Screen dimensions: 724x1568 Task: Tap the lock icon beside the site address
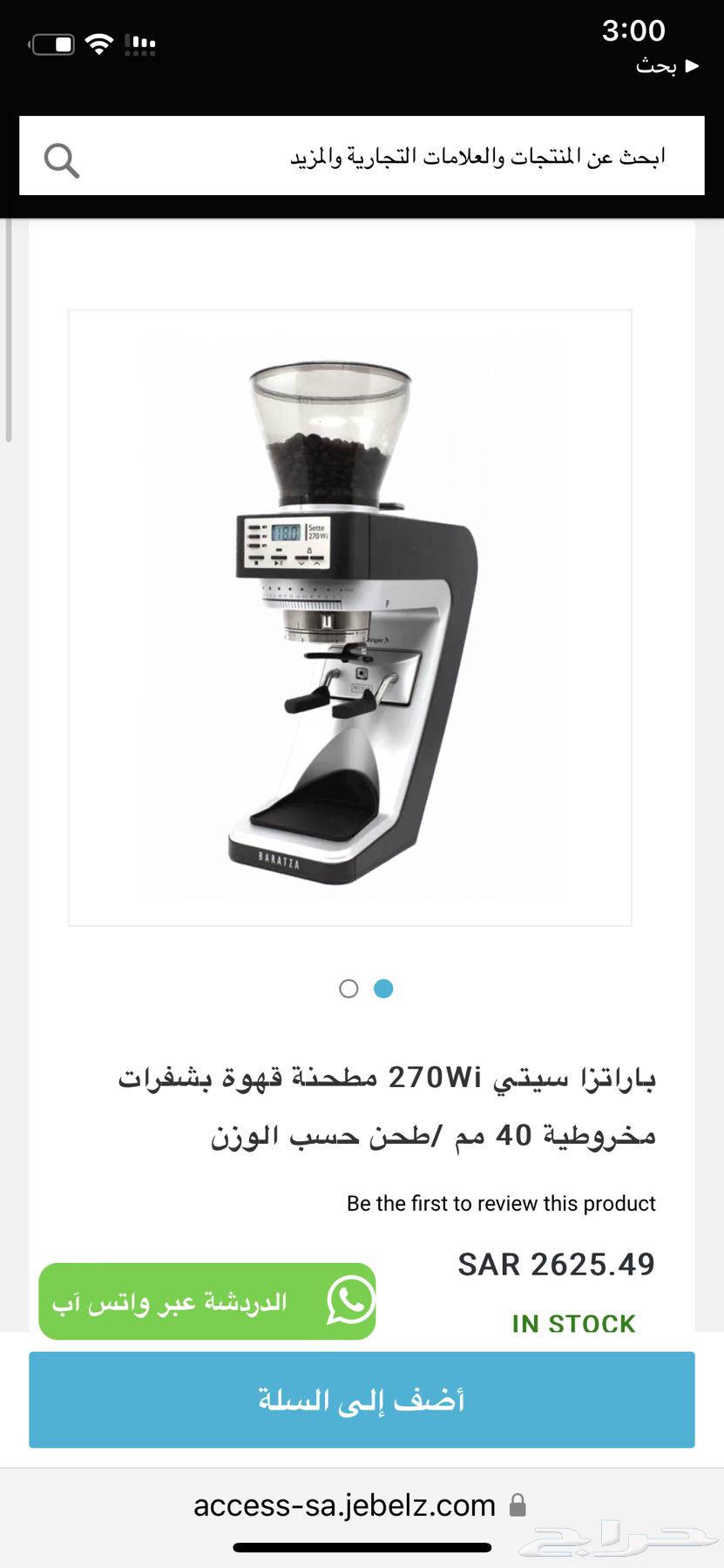[518, 1504]
